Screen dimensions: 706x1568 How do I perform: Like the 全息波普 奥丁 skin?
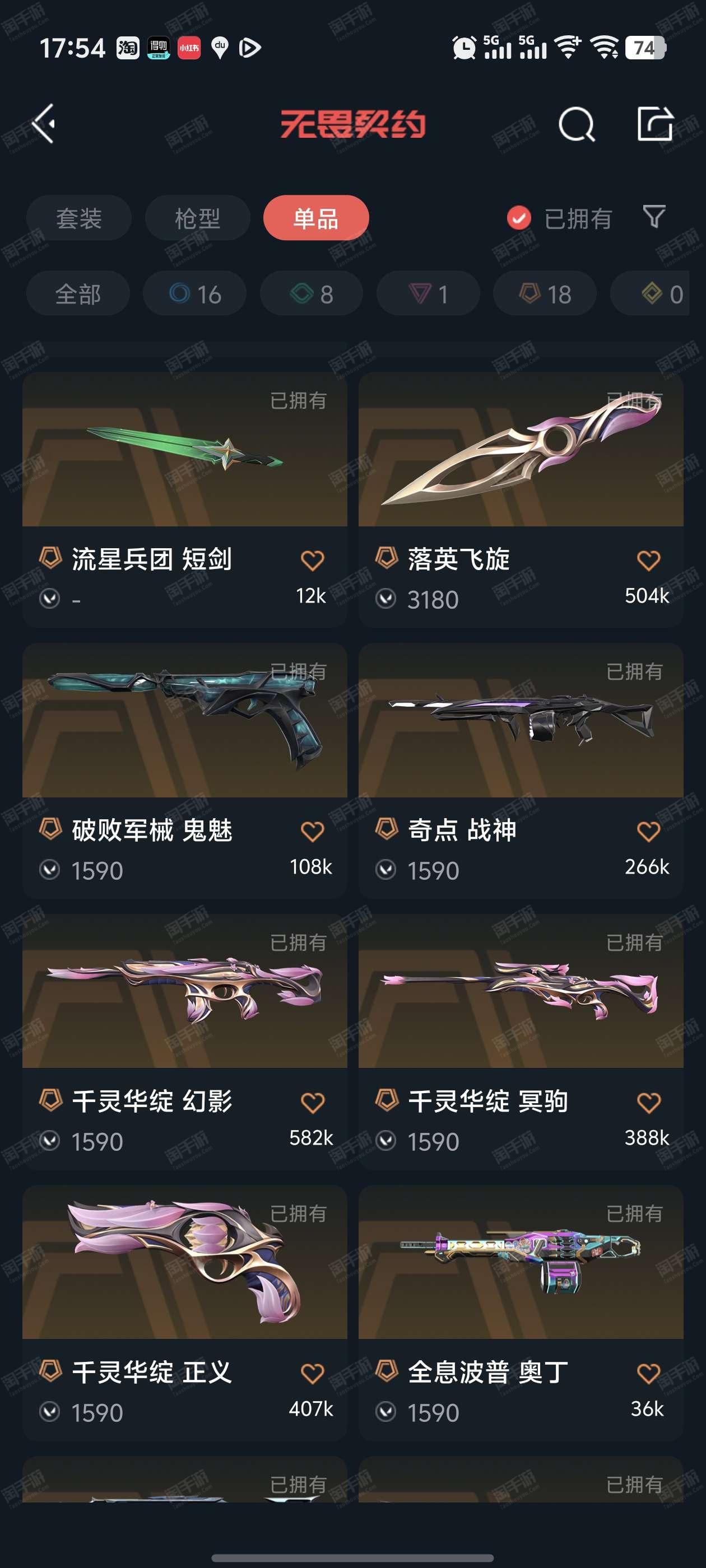[x=648, y=1373]
